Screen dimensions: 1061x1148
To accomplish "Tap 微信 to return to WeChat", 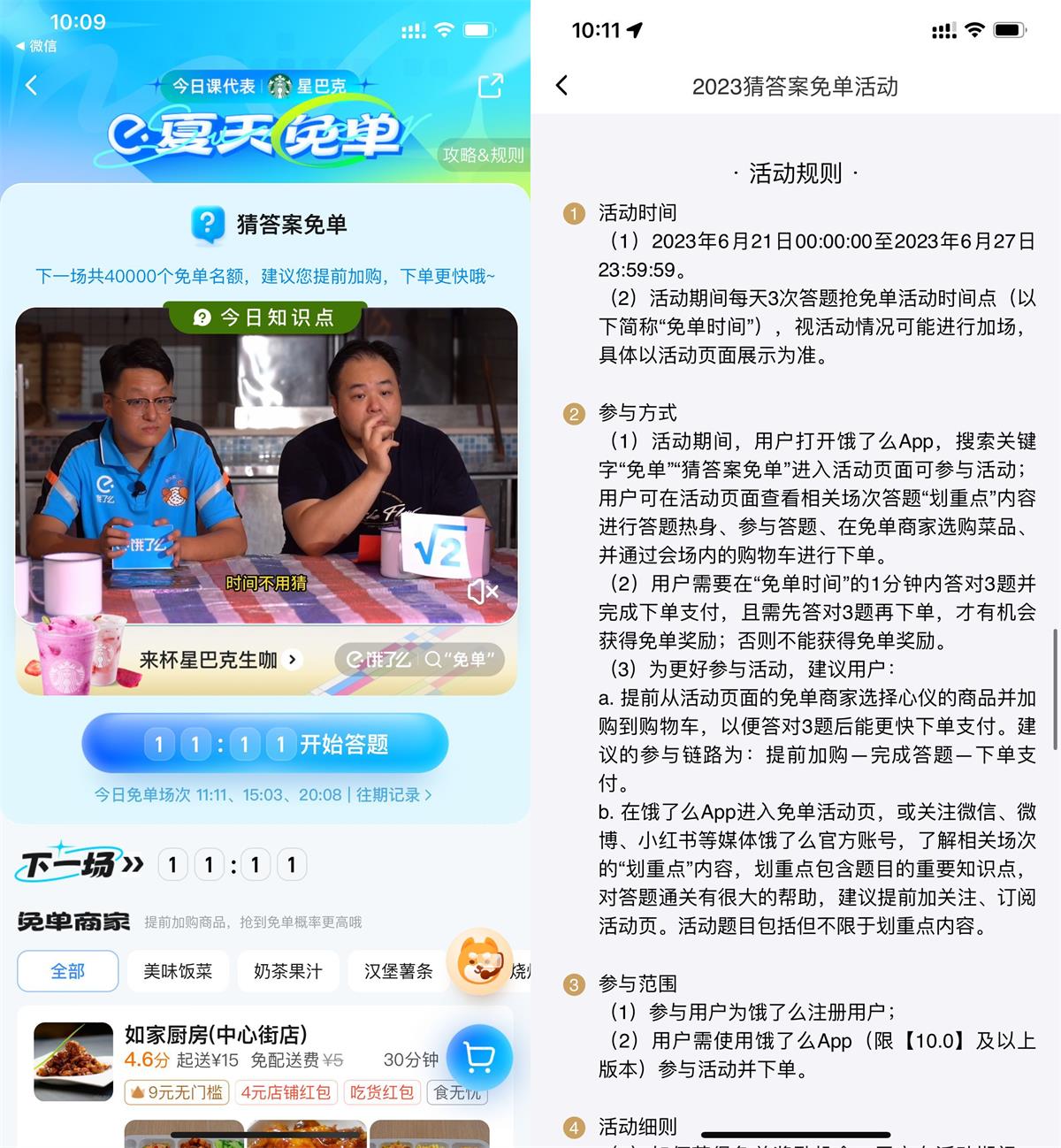I will click(x=36, y=46).
